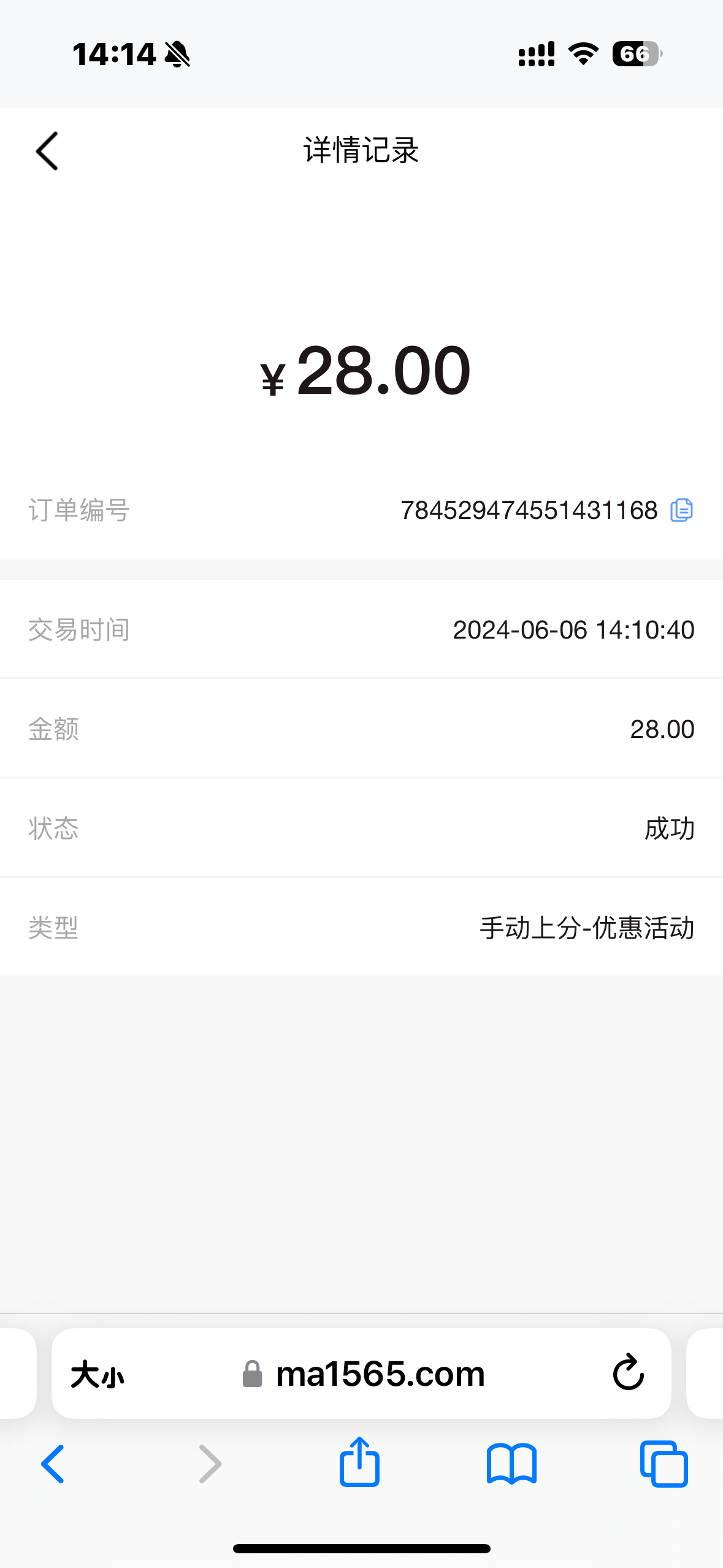Show all open Safari tabs
The height and width of the screenshot is (1568, 723).
[664, 1464]
